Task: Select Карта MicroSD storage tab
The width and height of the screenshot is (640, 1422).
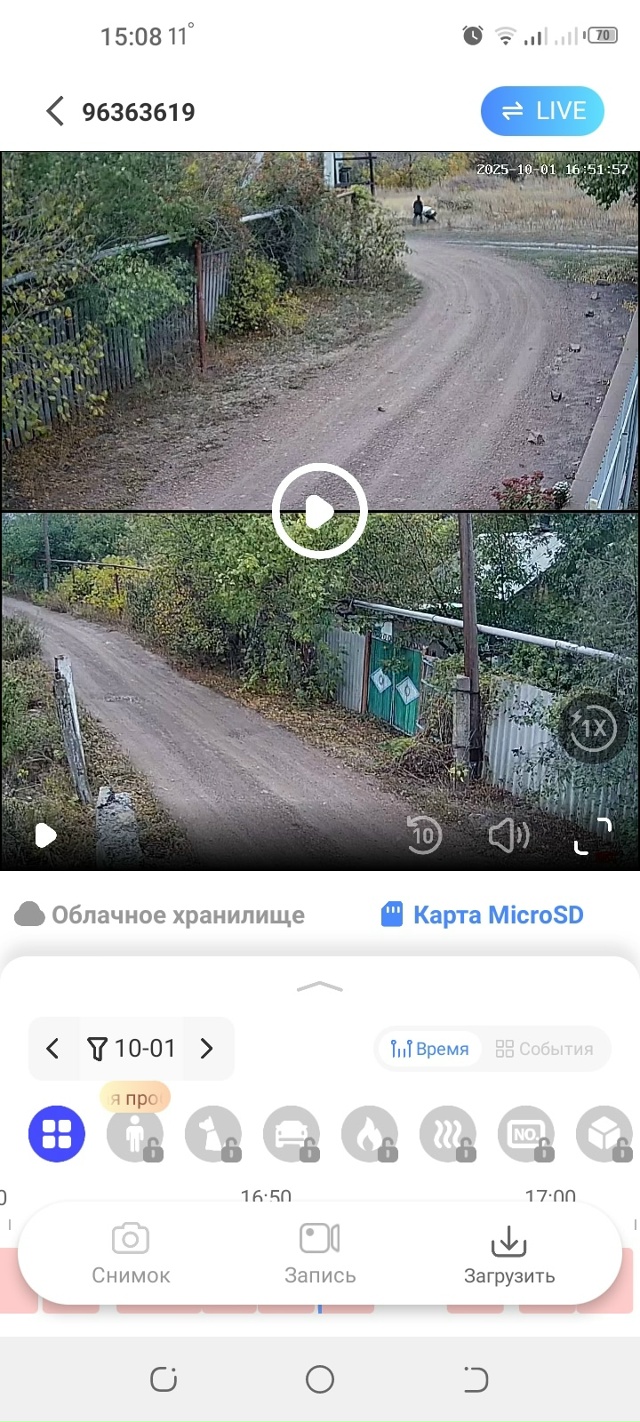Action: point(482,914)
